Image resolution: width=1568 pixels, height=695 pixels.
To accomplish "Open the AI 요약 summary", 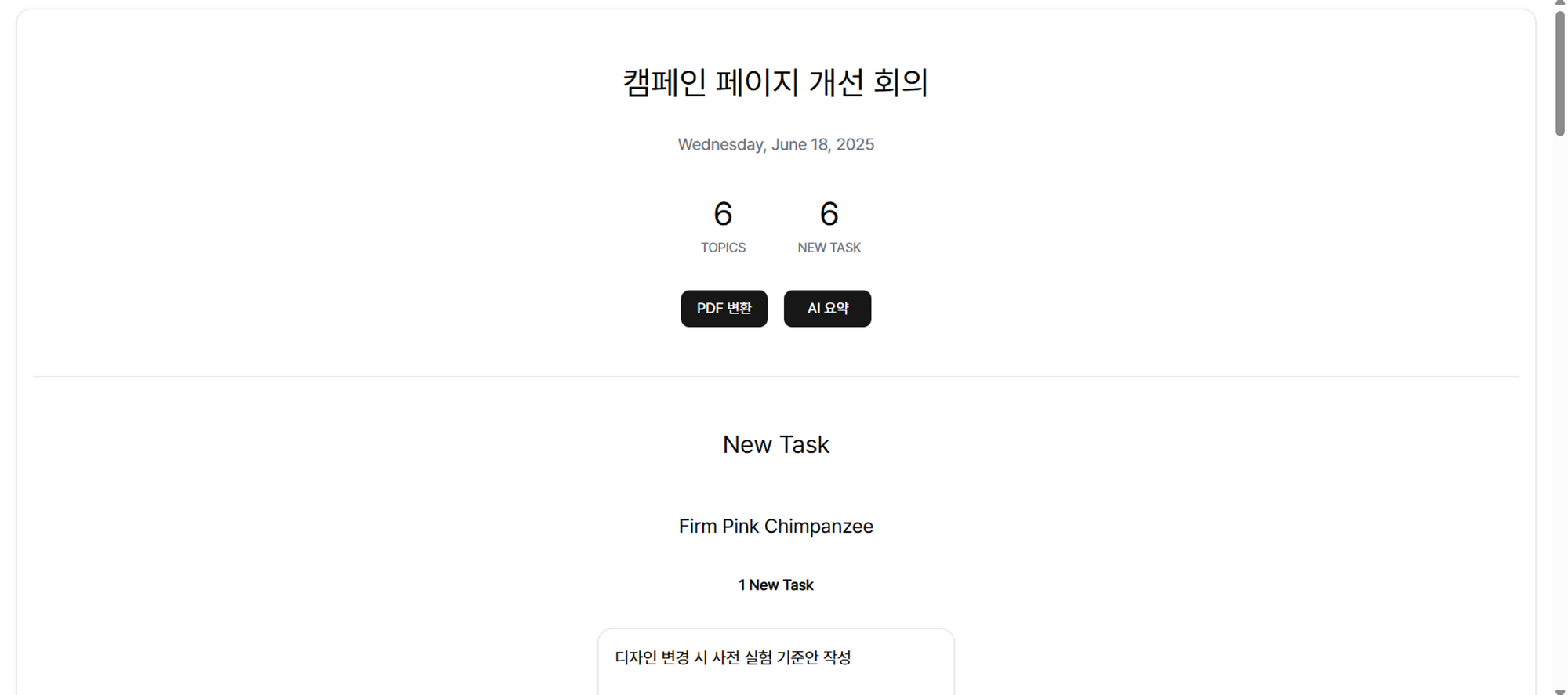I will [827, 309].
